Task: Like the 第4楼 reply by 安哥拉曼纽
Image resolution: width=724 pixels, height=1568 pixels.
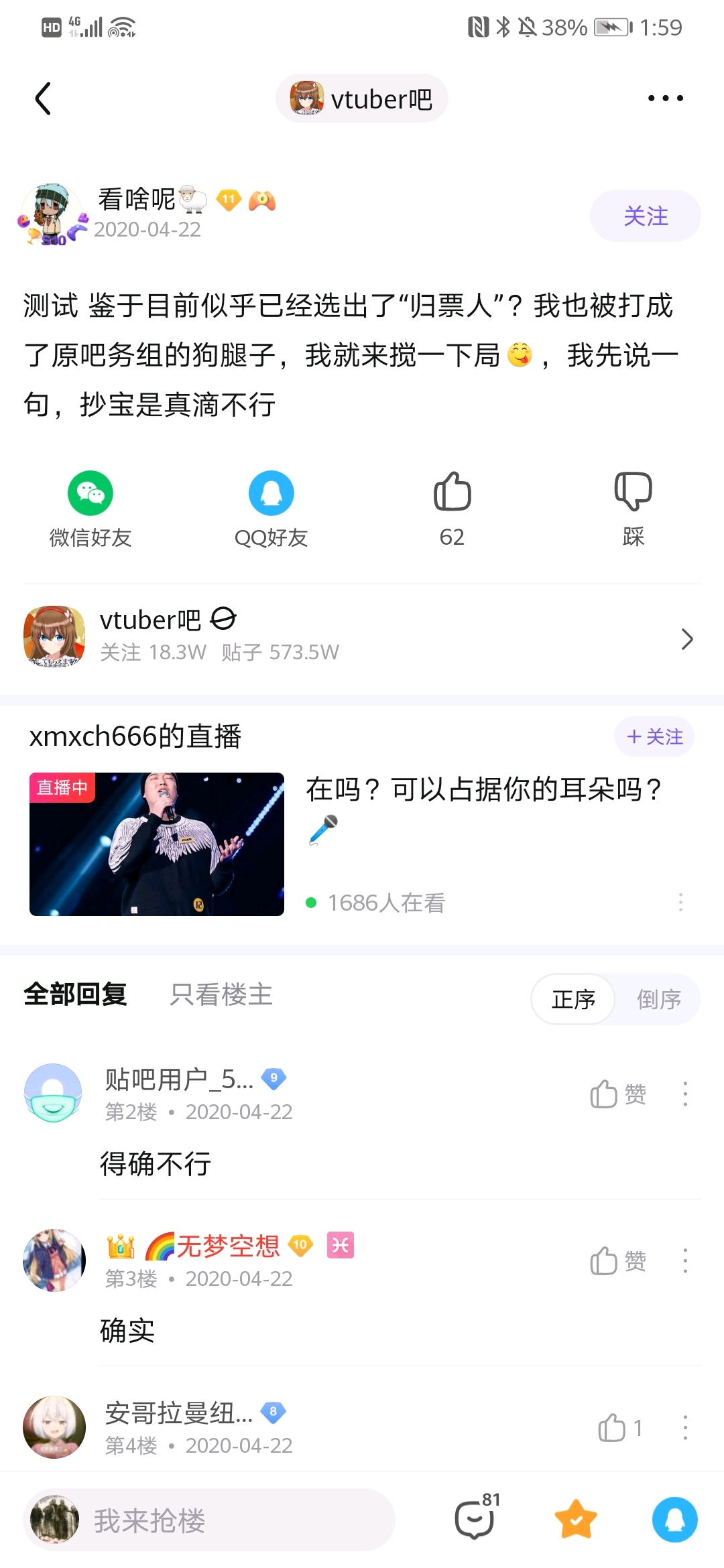Action: [619, 1428]
